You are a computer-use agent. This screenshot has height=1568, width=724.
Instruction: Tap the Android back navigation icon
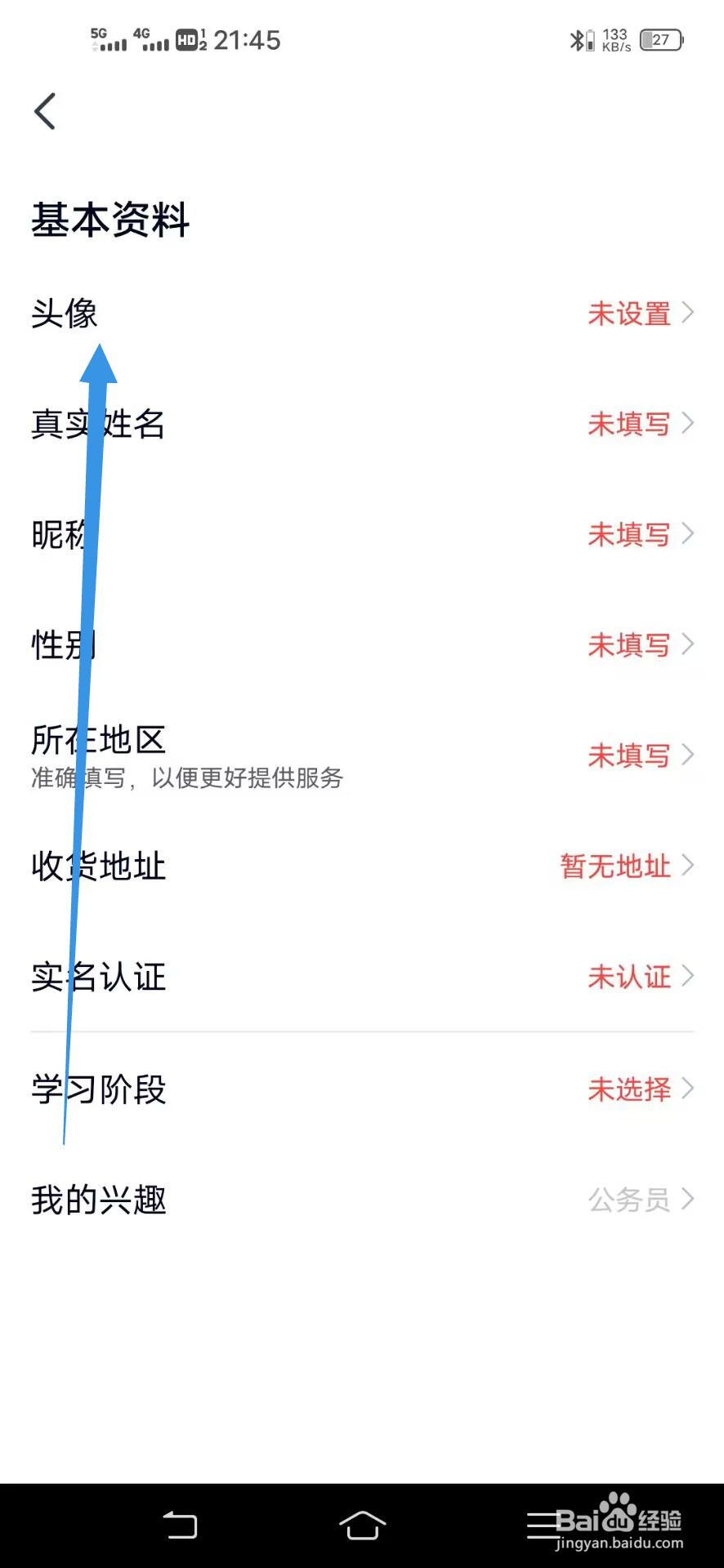pos(181,1526)
